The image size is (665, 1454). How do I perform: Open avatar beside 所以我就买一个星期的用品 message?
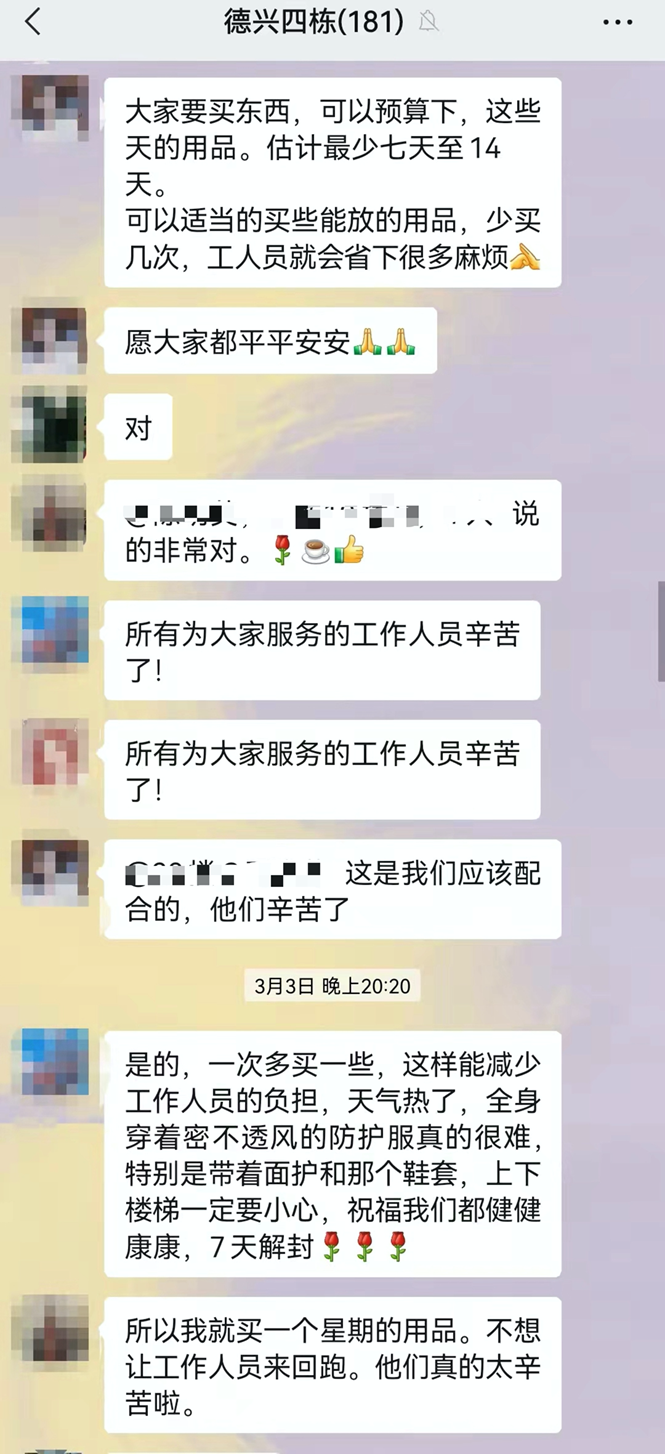click(55, 1331)
